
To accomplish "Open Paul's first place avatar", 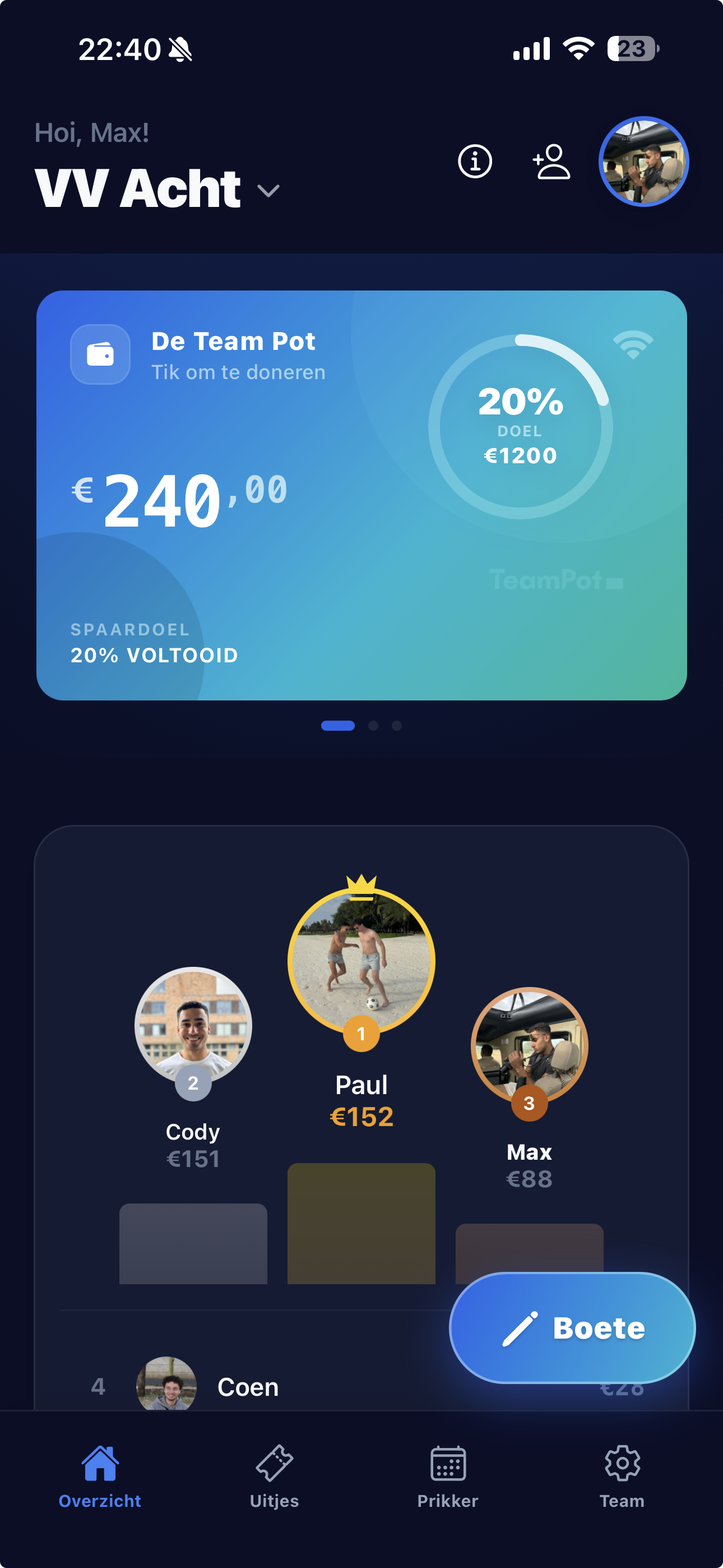I will (361, 961).
